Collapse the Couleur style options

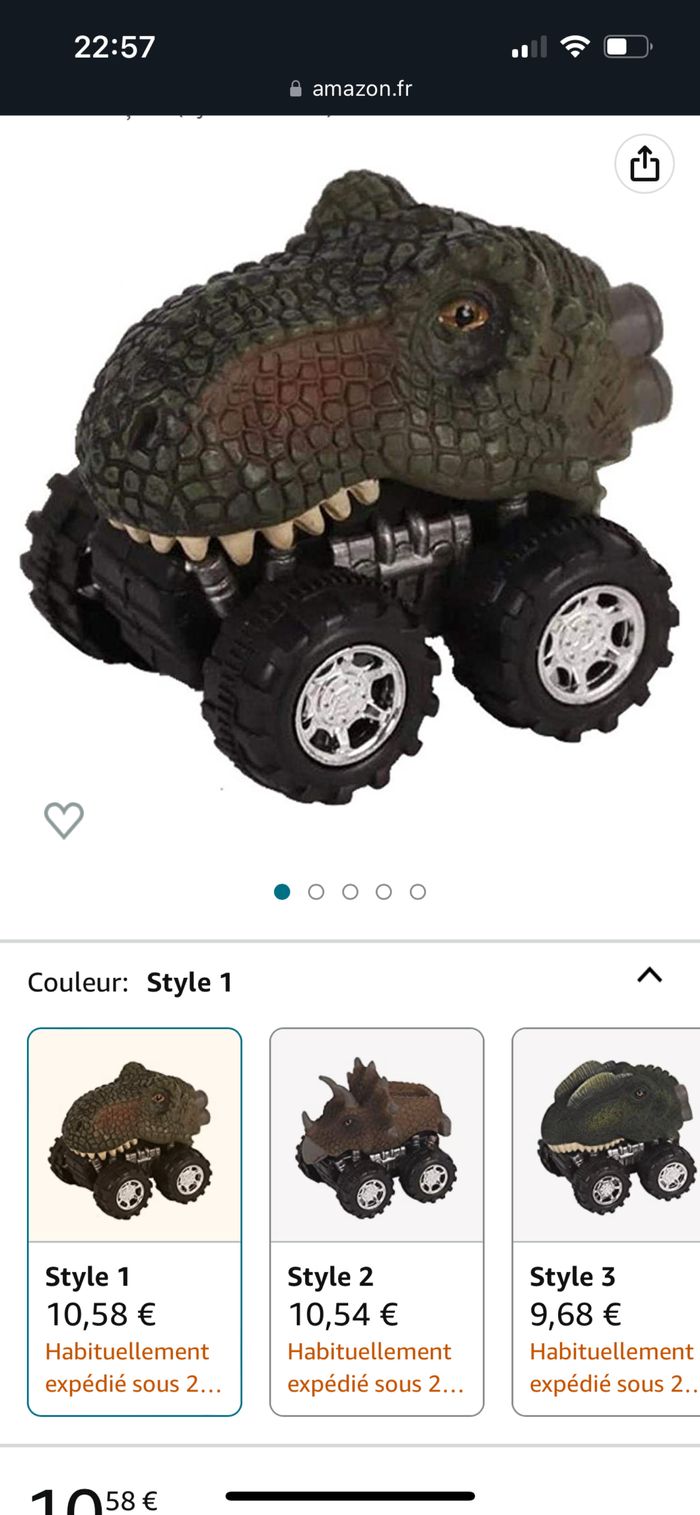[649, 975]
